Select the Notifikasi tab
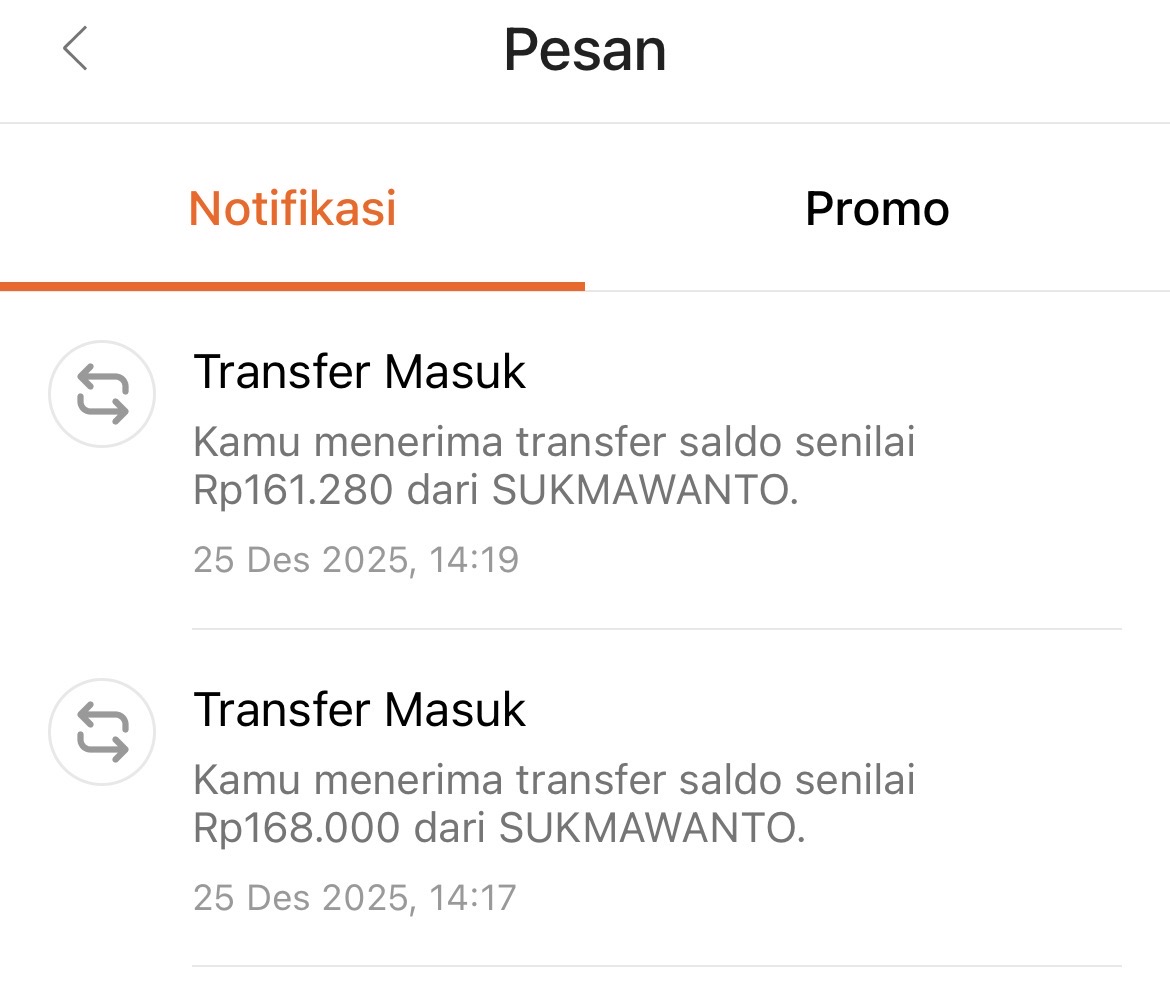 292,209
